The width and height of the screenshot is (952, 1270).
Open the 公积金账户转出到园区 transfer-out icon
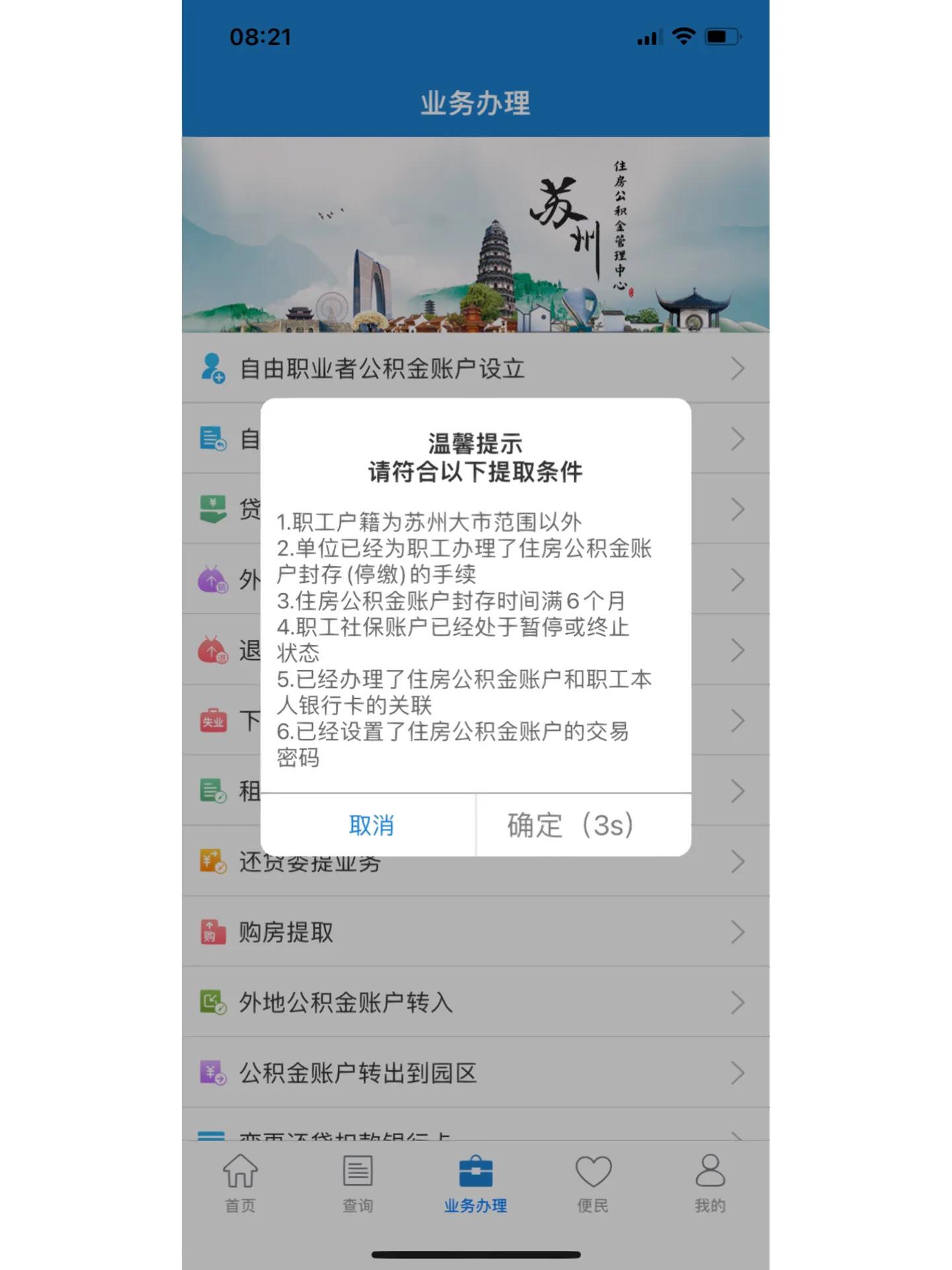coord(213,1075)
